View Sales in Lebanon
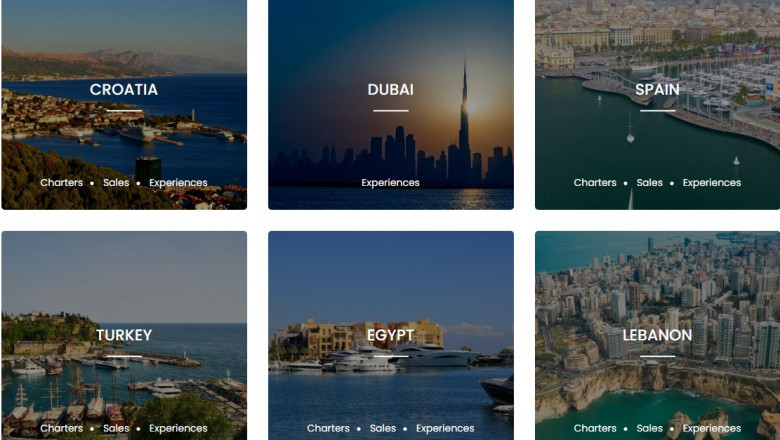 point(649,428)
